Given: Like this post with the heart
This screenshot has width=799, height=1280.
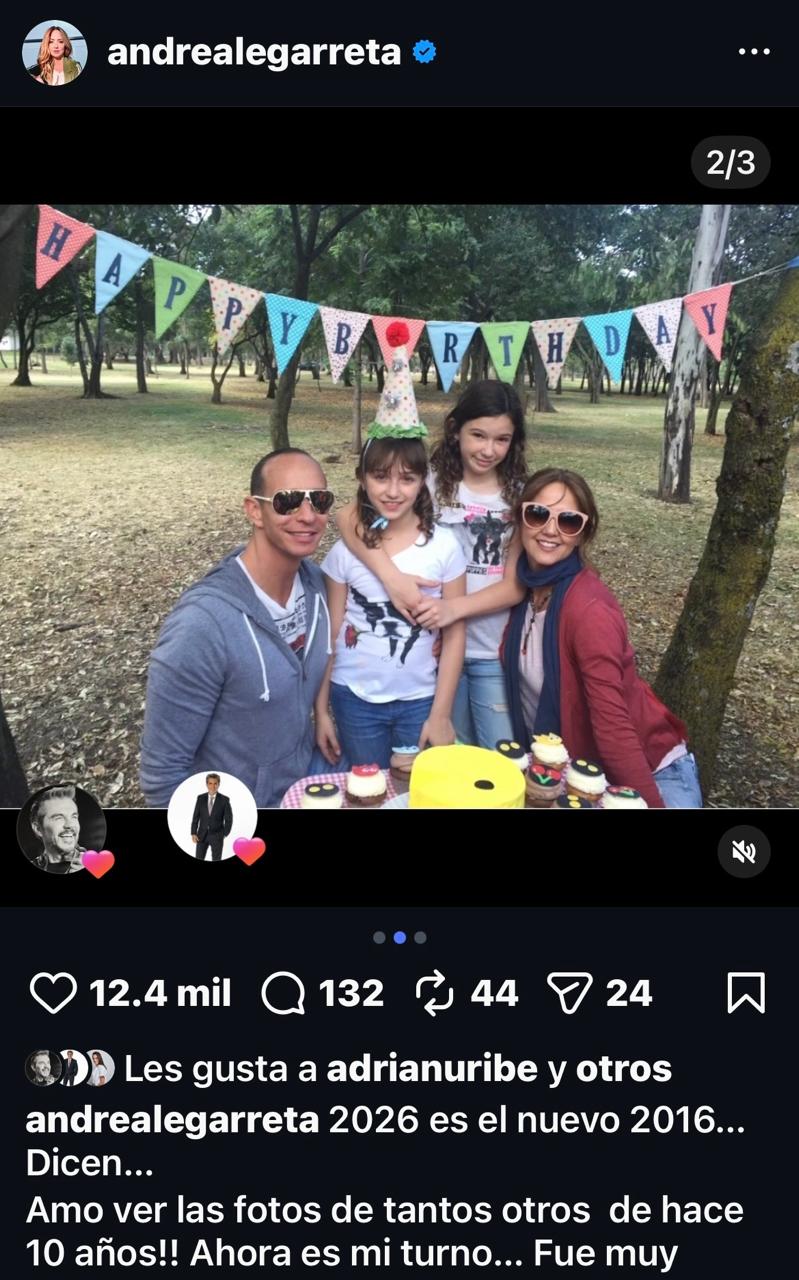Looking at the screenshot, I should point(53,993).
